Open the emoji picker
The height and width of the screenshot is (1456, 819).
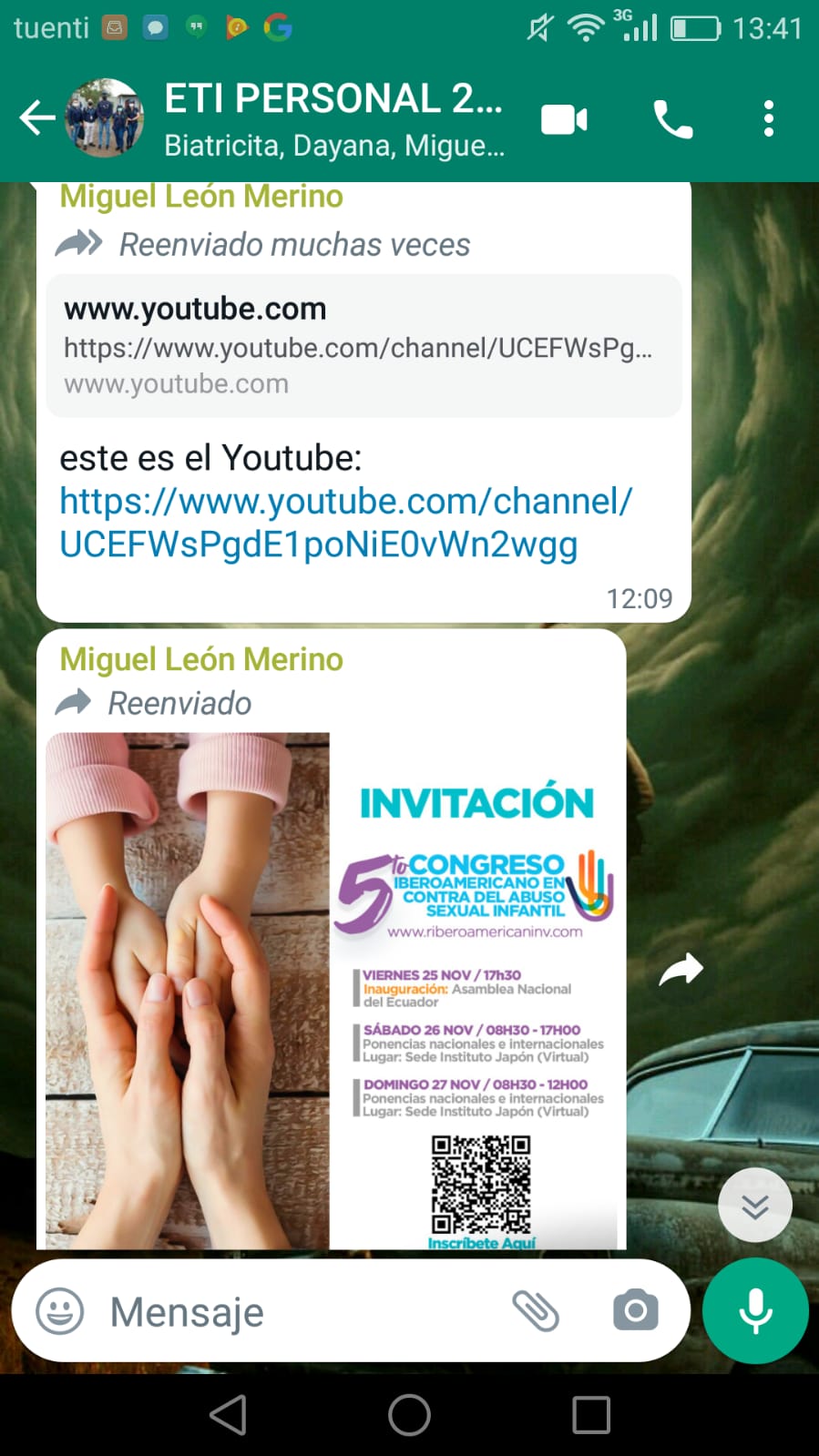(60, 1312)
